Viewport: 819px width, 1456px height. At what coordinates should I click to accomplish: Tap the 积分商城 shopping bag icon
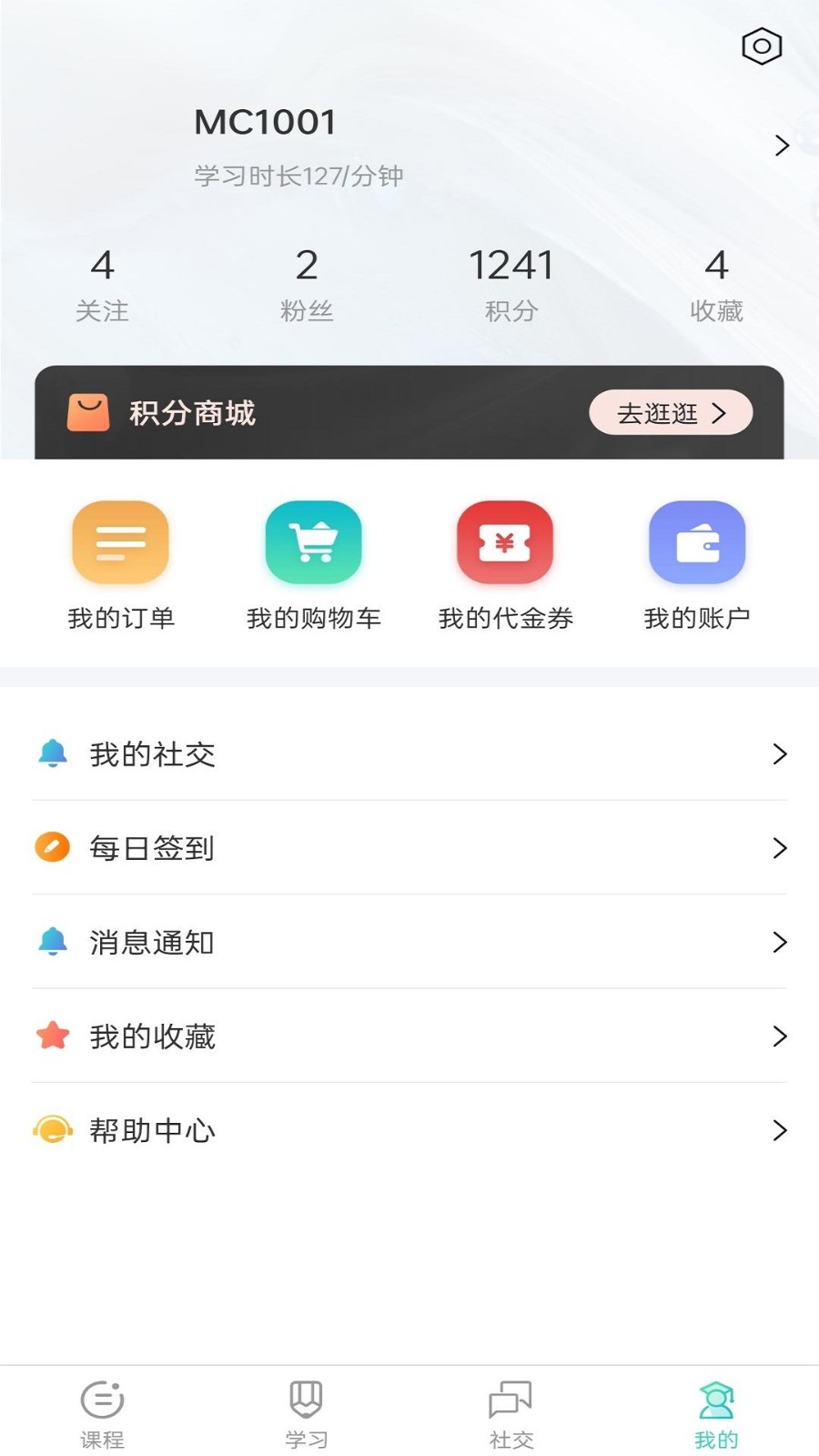coord(88,412)
